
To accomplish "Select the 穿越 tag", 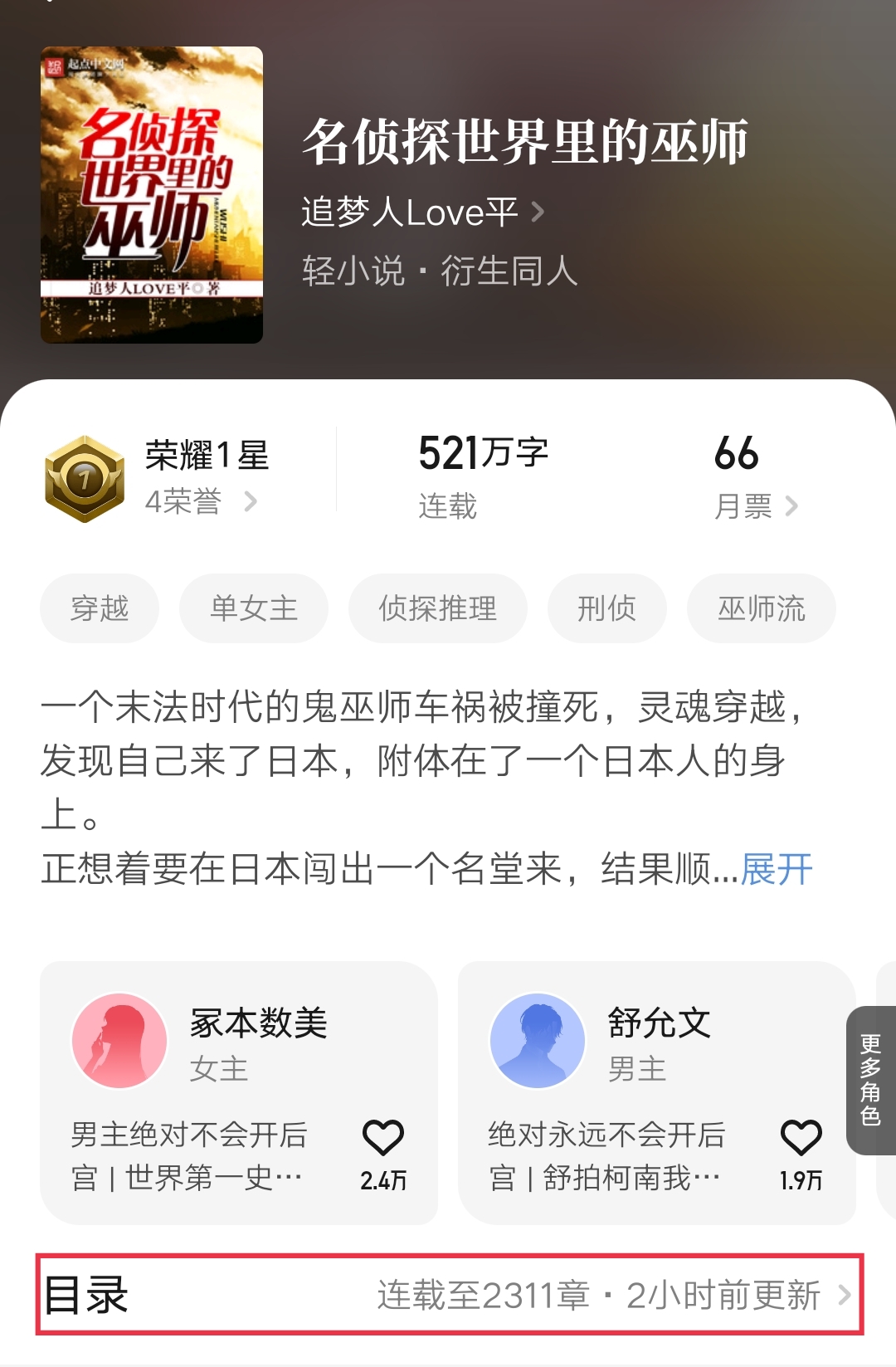I will tap(100, 608).
